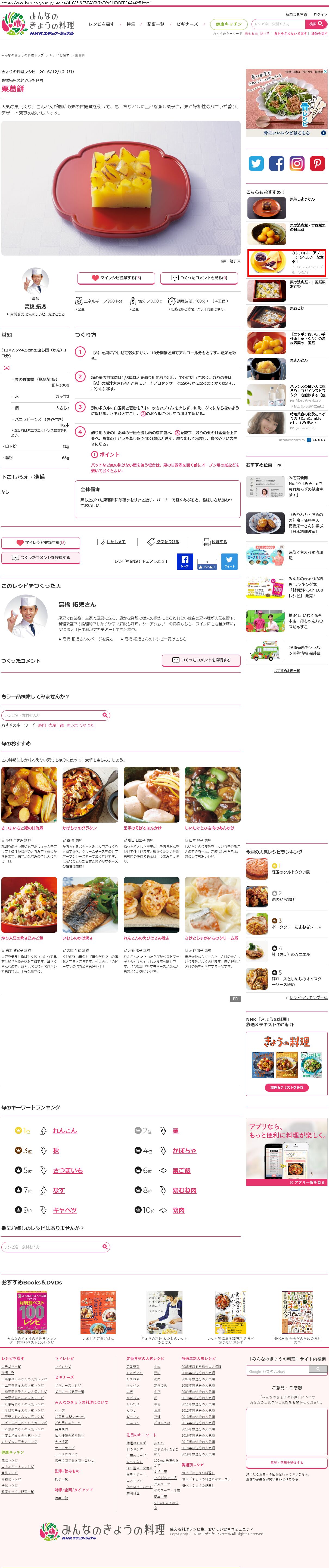Share recipe via Facebook シェア button

click(185, 561)
